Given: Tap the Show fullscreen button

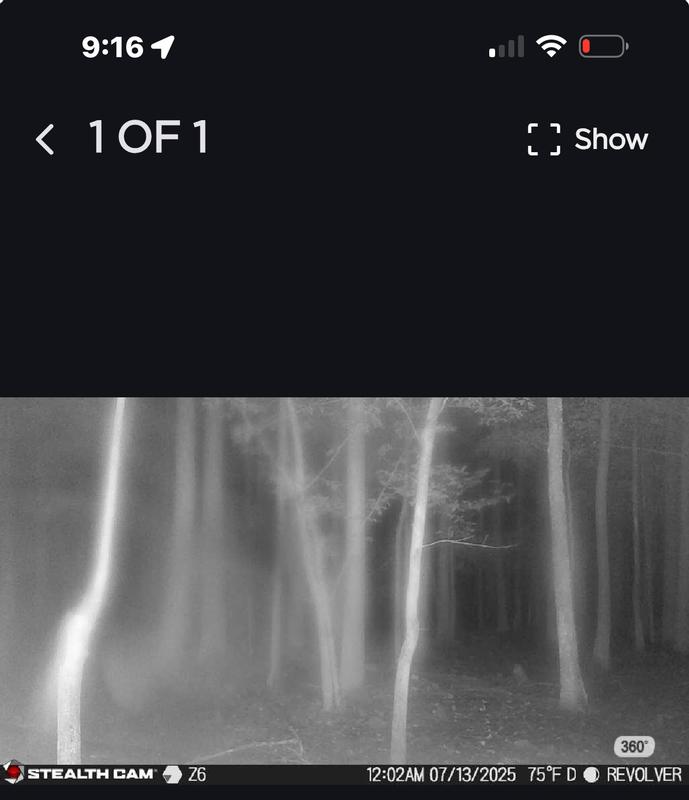Looking at the screenshot, I should (x=588, y=139).
